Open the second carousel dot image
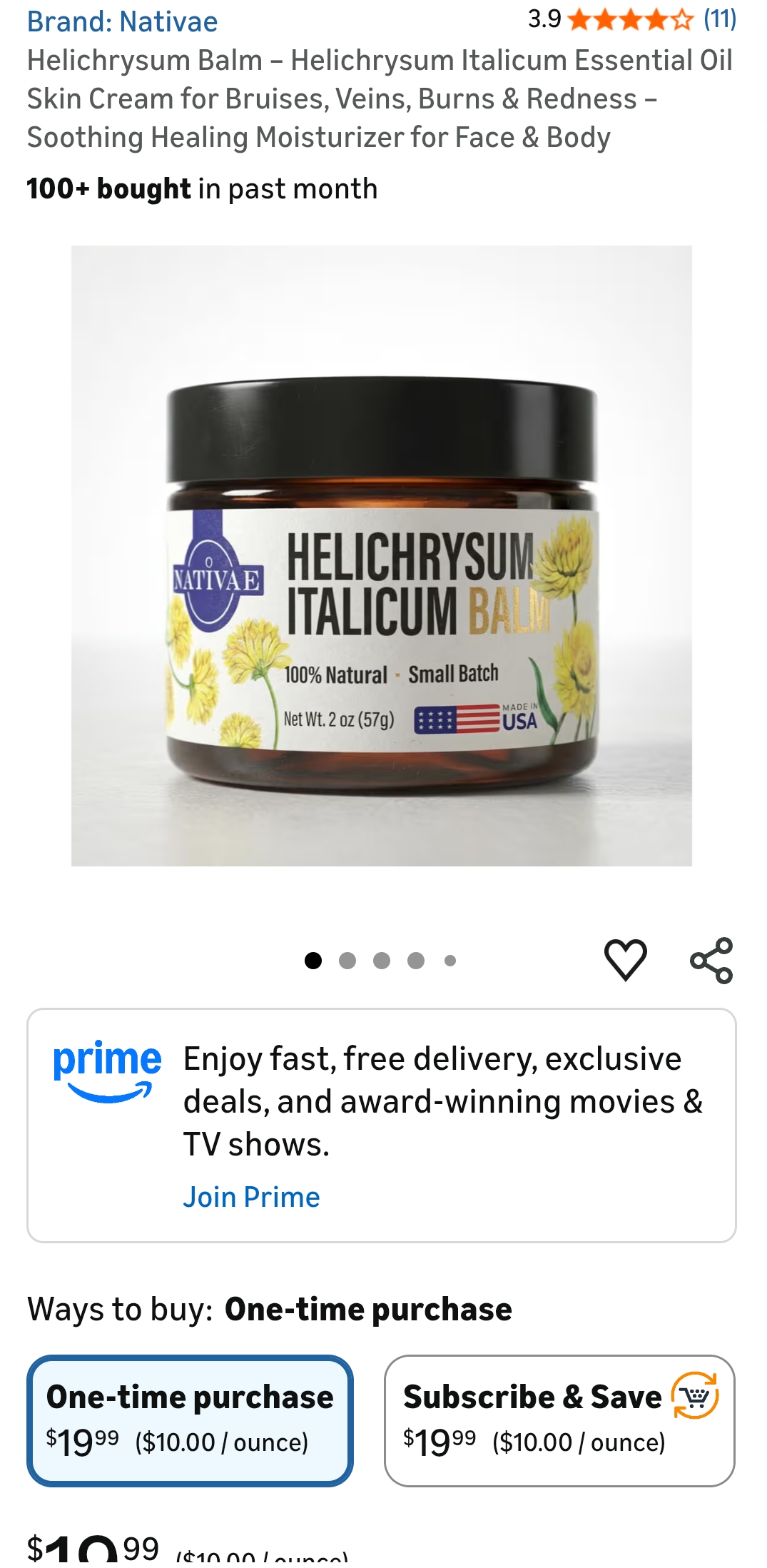Viewport: 767px width, 1568px height. [347, 960]
